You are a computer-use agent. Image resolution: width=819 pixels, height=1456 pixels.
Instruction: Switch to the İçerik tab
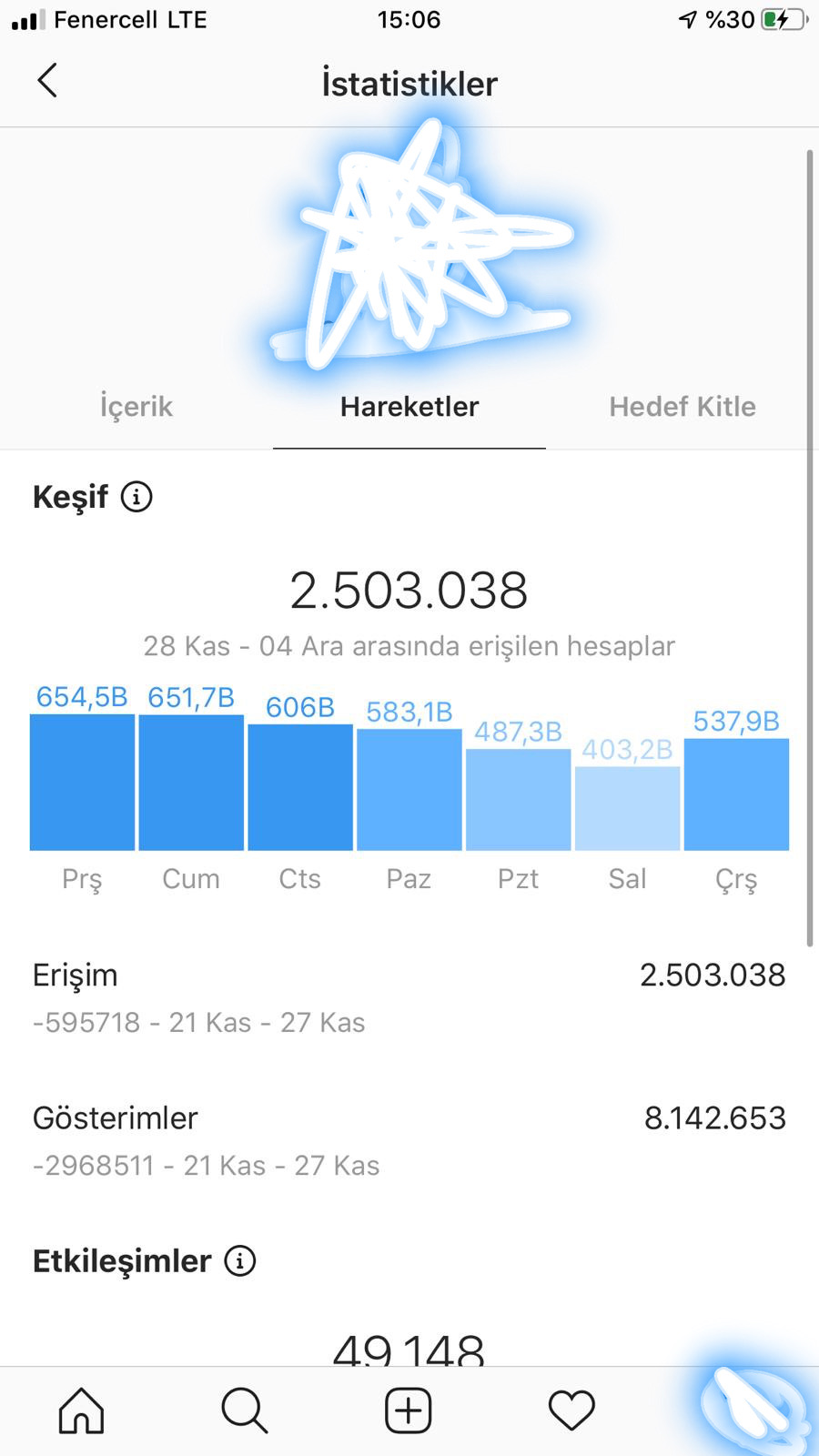(x=136, y=406)
